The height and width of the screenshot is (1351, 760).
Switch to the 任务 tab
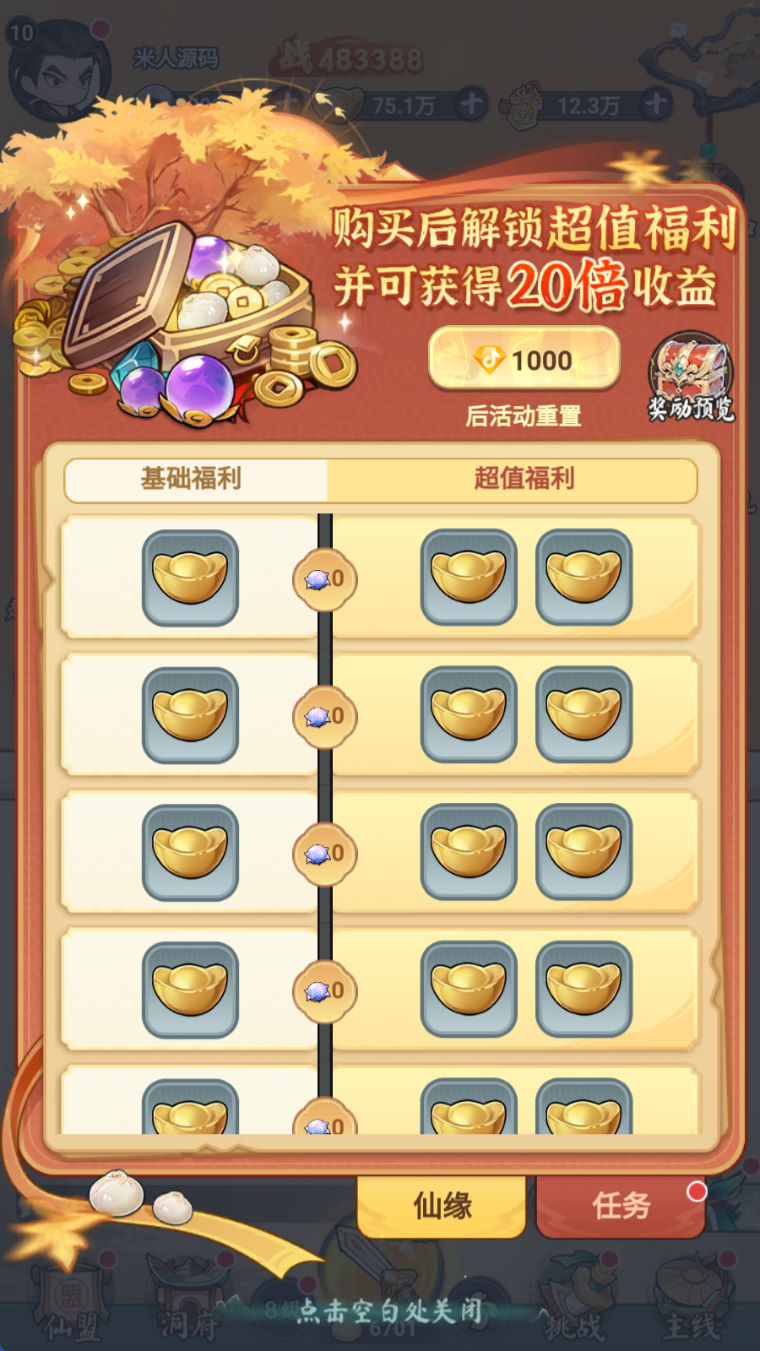coord(621,1206)
